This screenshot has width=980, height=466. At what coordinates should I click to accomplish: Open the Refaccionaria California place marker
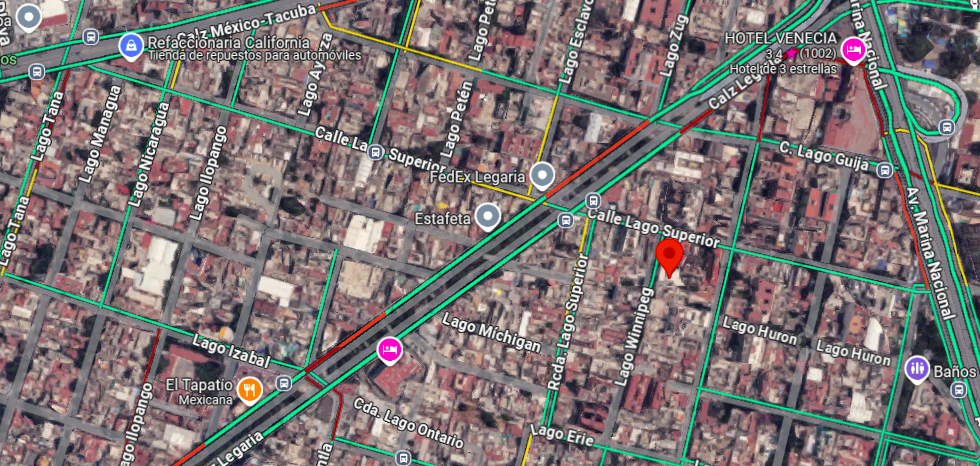pos(131,47)
